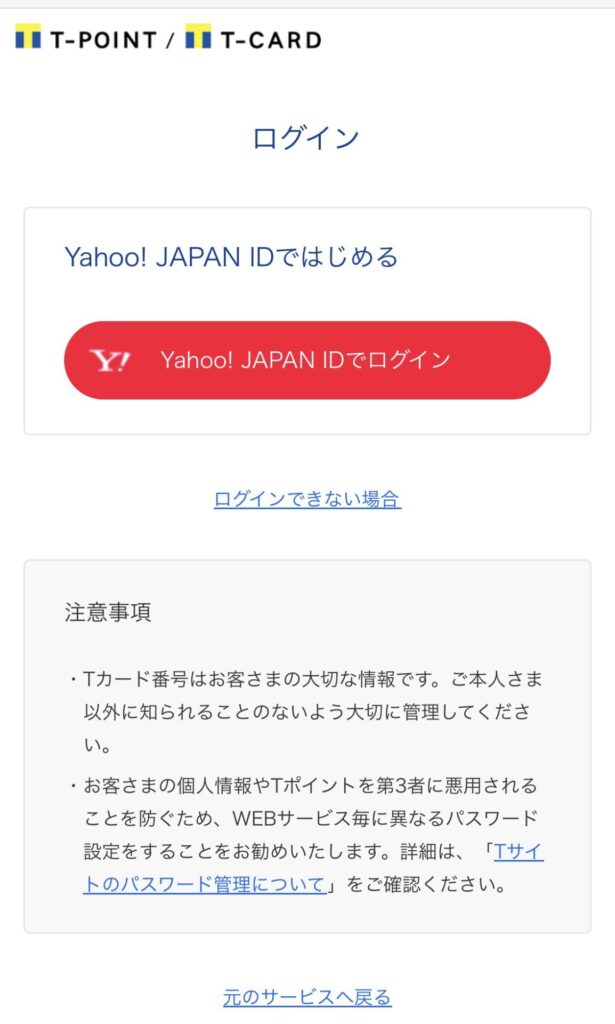Follow the 元のサービスへ戻る link

coord(307,997)
